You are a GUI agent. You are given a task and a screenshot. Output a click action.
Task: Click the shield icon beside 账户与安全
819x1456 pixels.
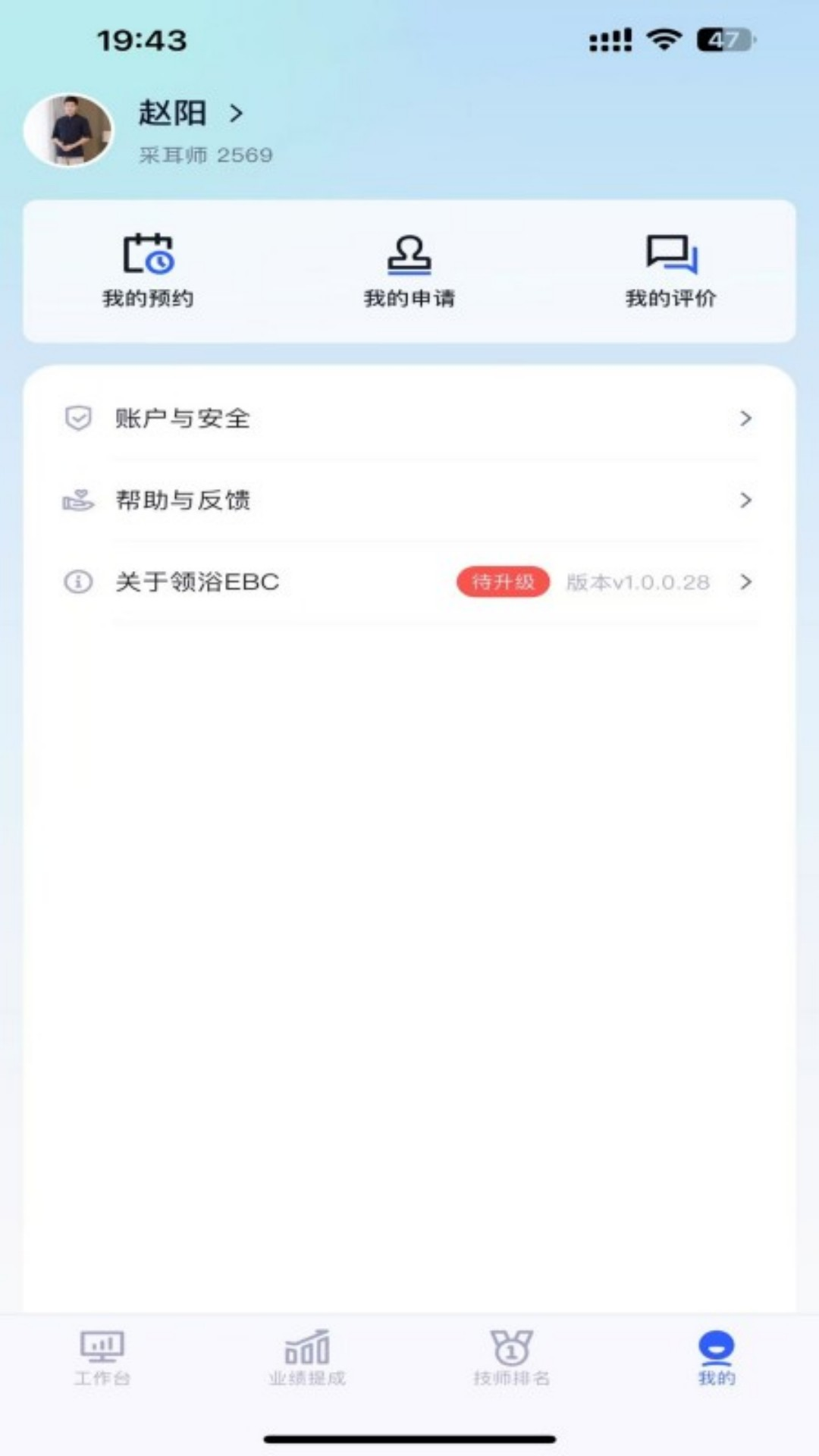click(77, 417)
